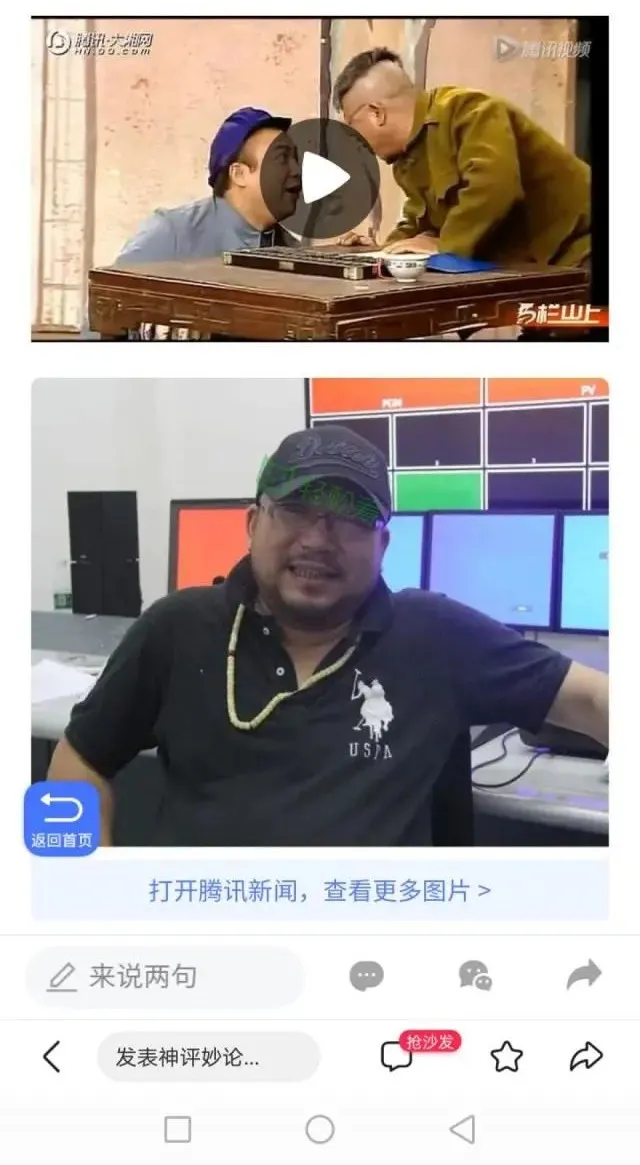Tap the gray share arrow icon
Viewport: 640px width, 1165px height.
[584, 975]
